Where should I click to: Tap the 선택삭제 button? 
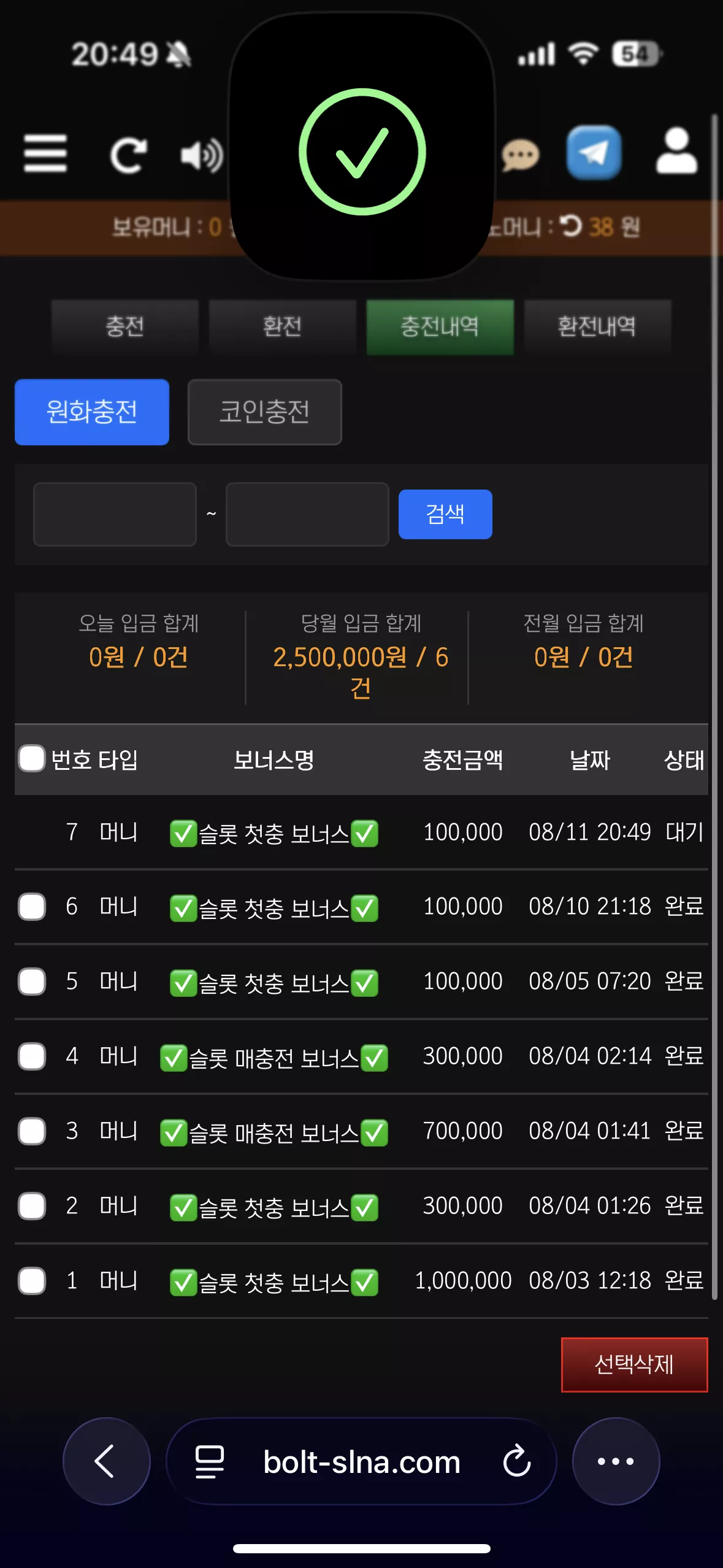click(x=635, y=1364)
